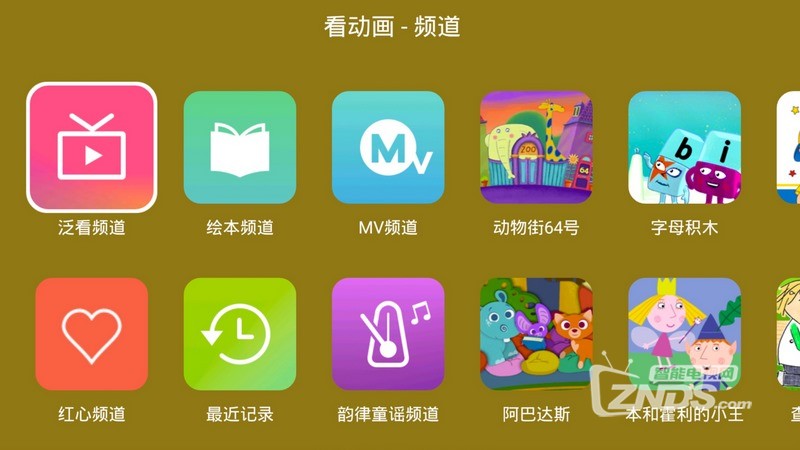
Task: Select the MV频道 tile
Action: pos(387,148)
